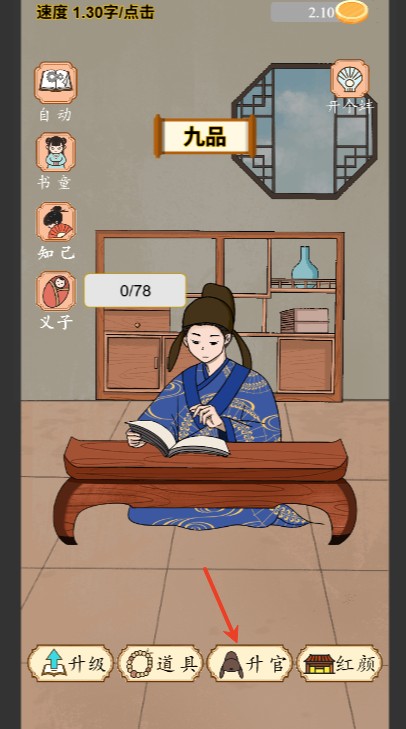Open the 升级 upgrade panel
The height and width of the screenshot is (729, 406).
71,663
